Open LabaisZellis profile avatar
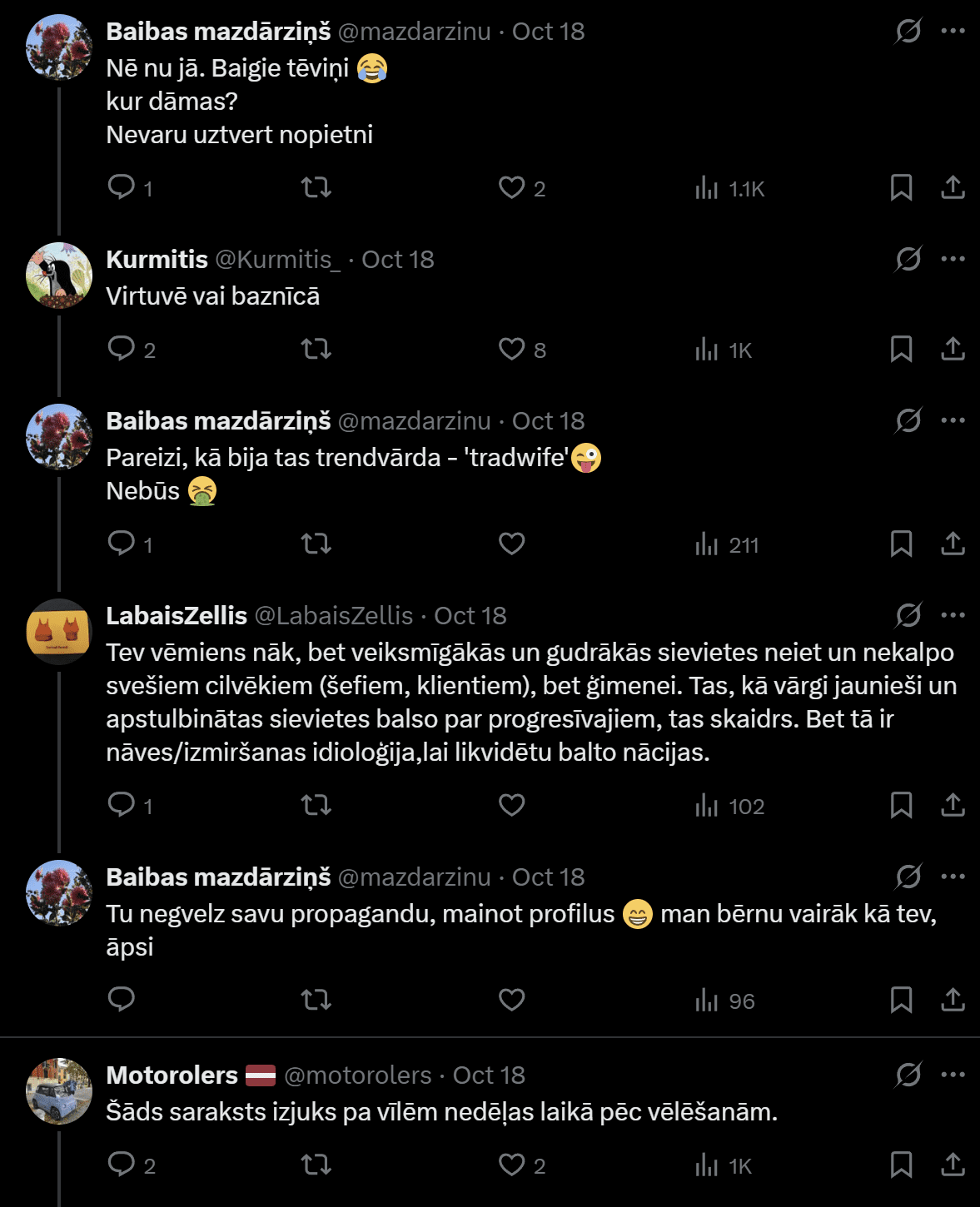The height and width of the screenshot is (1207, 980). 58,632
